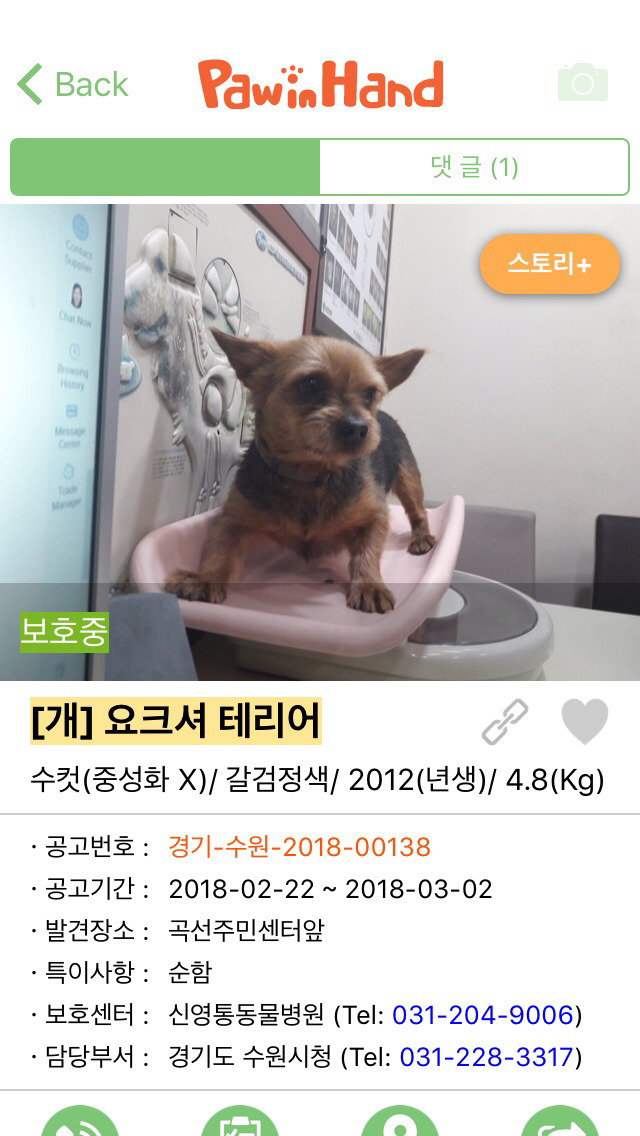
Task: Tap the green broadcast signal icon
Action: (x=80, y=1124)
